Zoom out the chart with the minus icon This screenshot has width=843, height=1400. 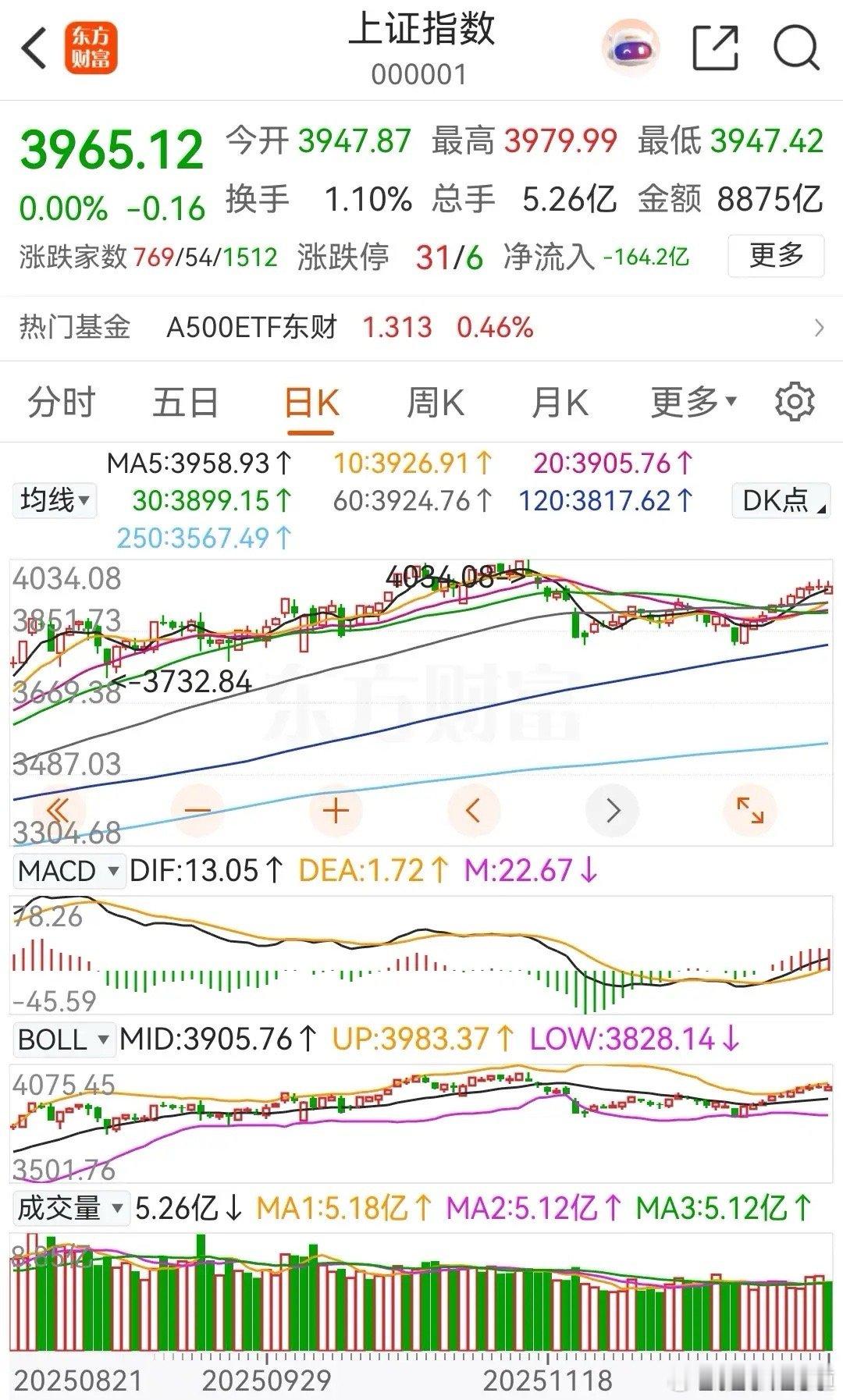coord(196,812)
